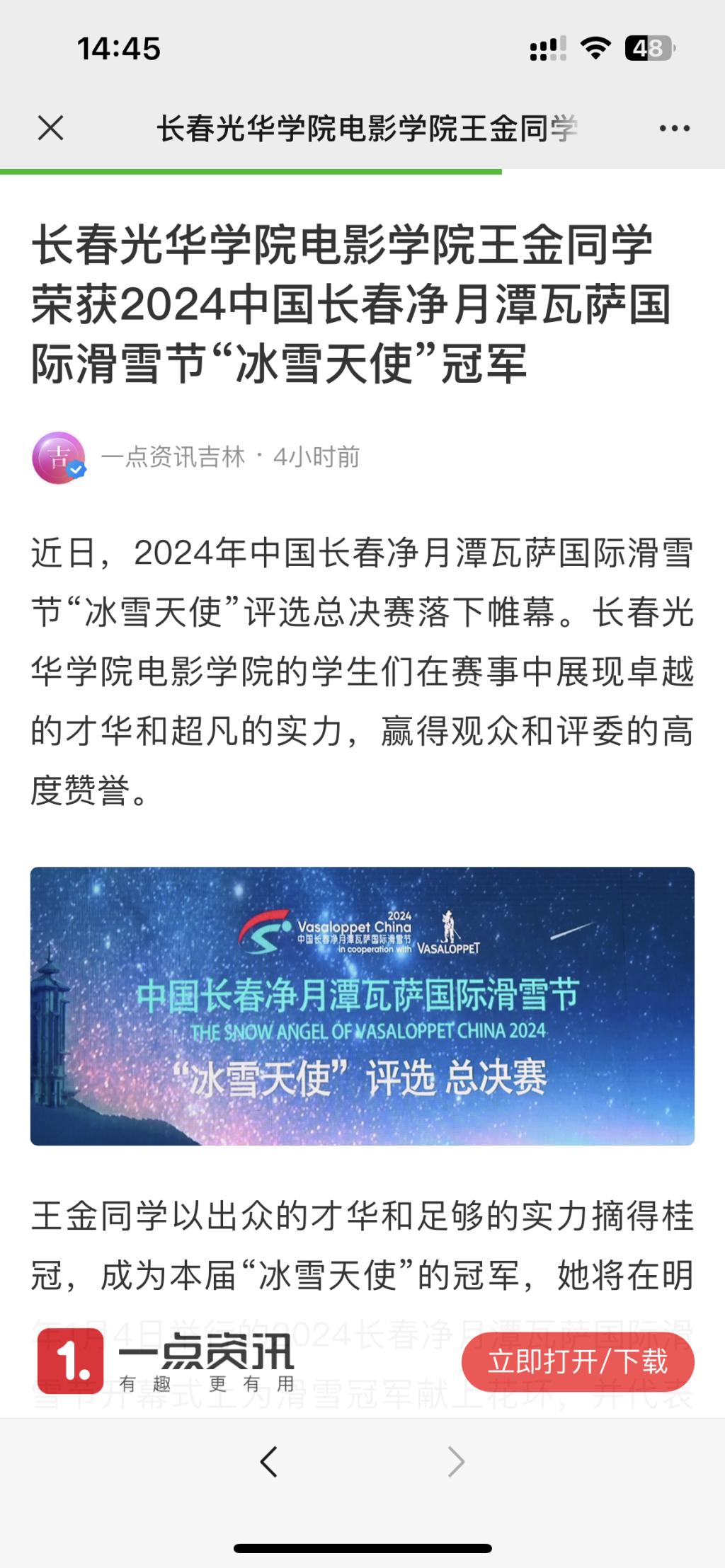Tap 立即打开/下载 button
Viewport: 725px width, 1568px height.
click(578, 1361)
